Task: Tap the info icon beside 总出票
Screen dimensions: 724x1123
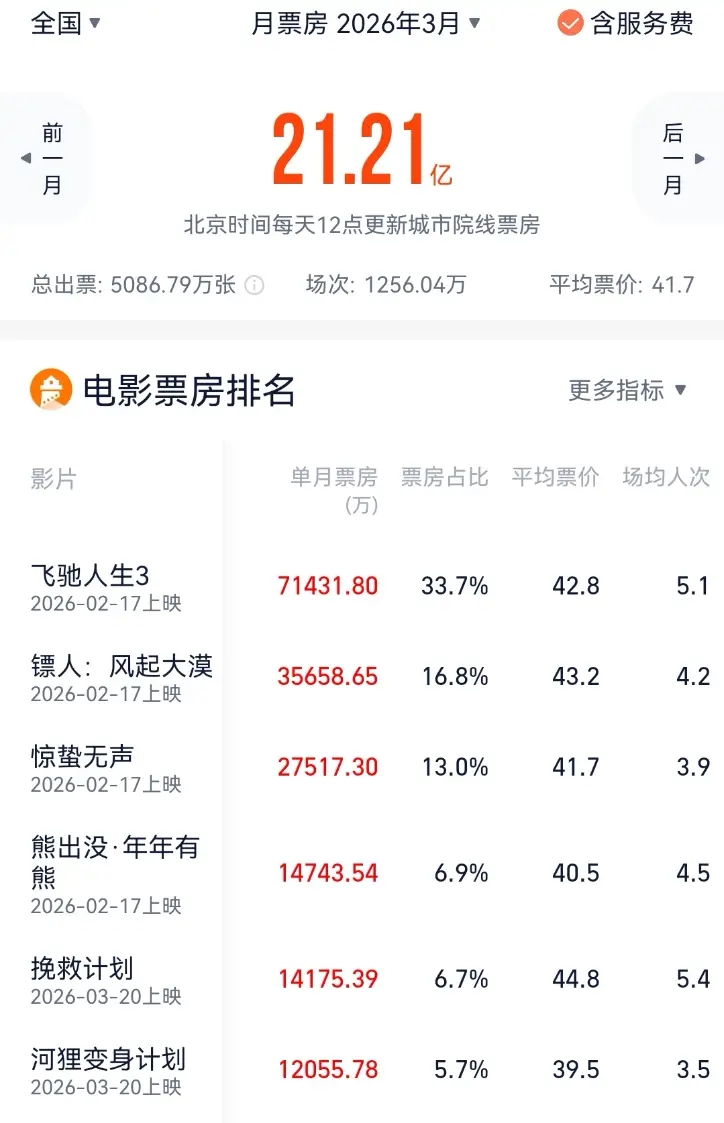Action: [x=255, y=286]
